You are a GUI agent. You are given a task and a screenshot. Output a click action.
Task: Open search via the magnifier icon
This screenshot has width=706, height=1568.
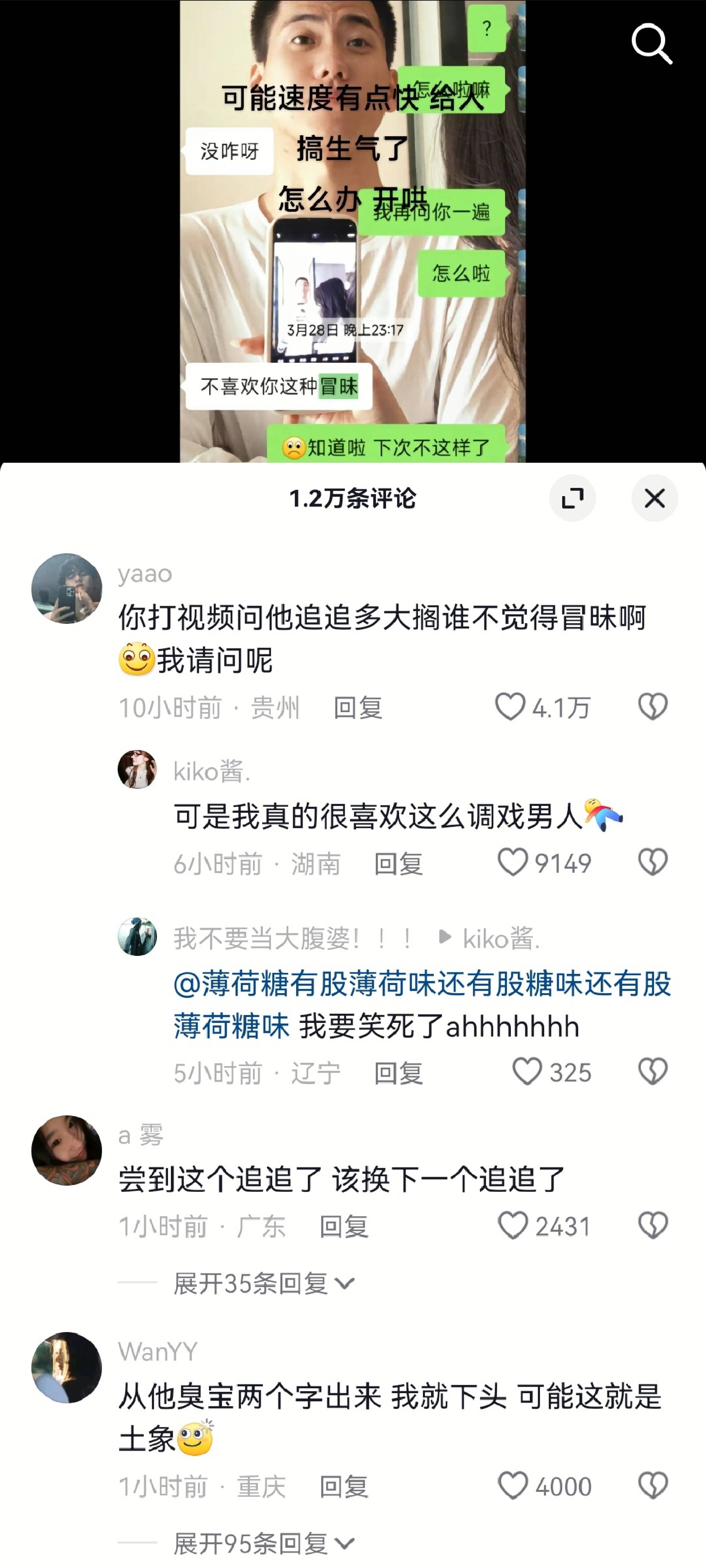651,44
